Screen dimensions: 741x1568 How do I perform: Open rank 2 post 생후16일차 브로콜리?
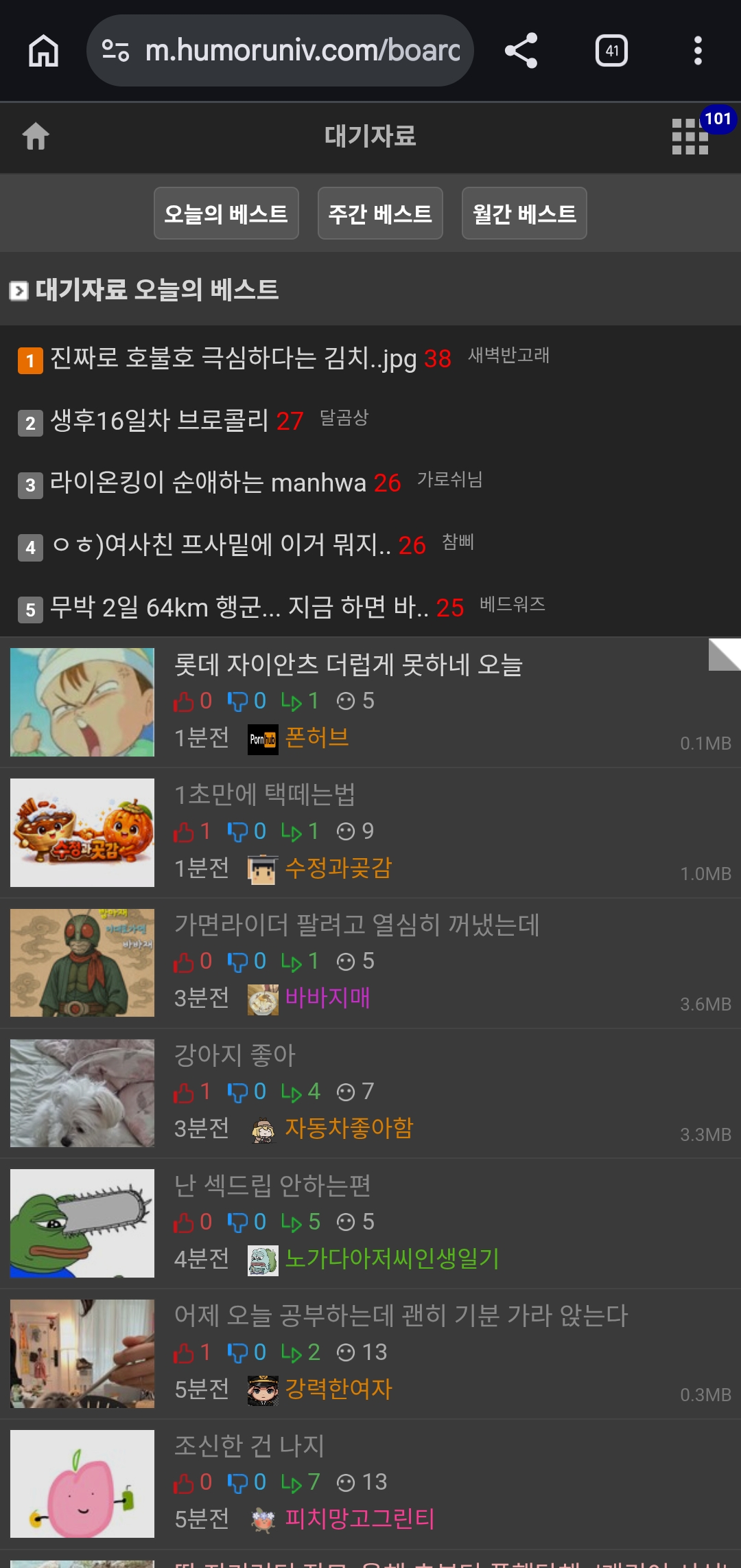click(x=159, y=421)
